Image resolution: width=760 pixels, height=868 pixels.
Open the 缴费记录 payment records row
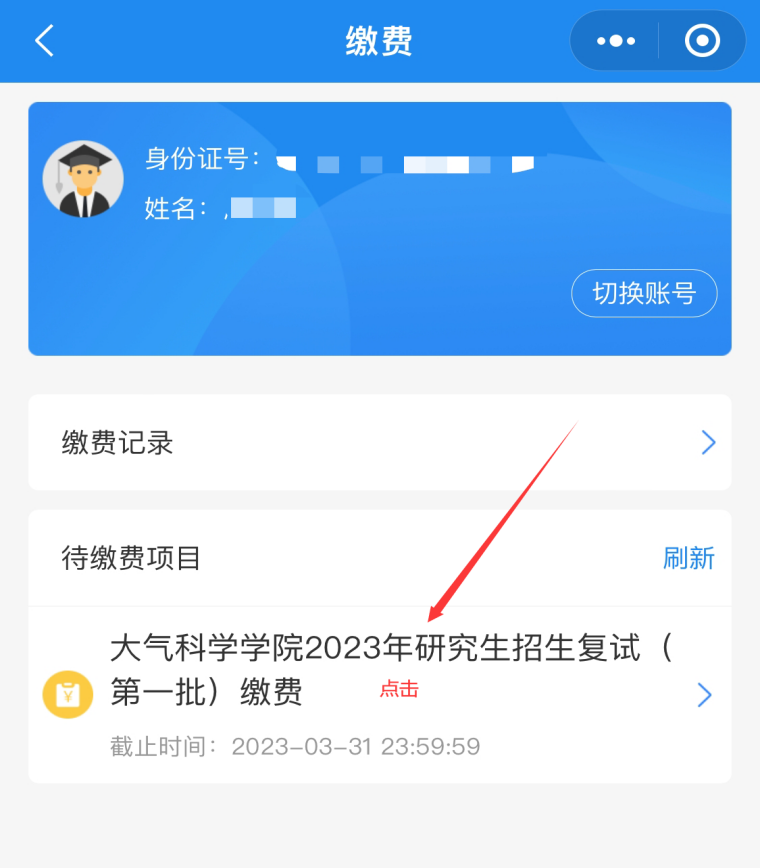(380, 442)
